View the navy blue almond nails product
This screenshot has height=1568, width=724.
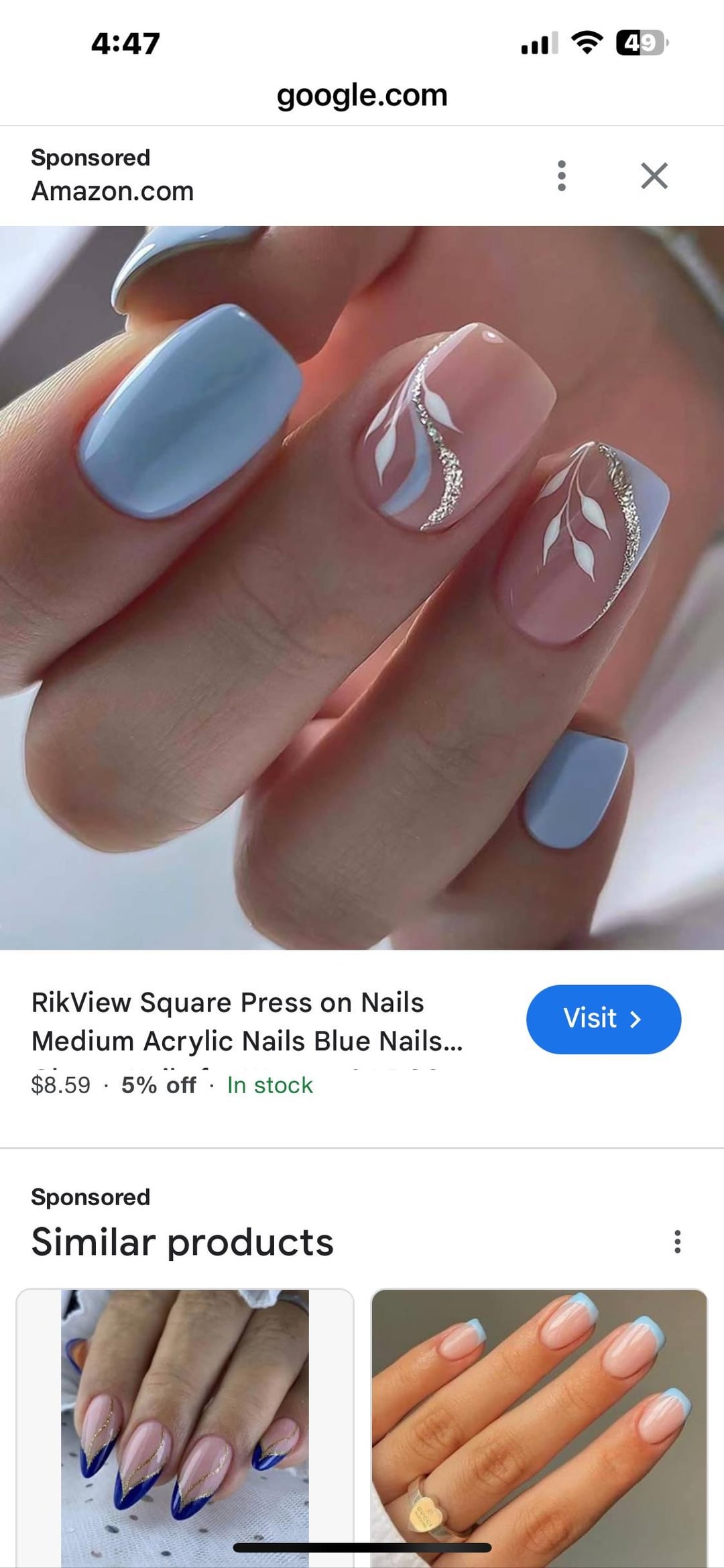coord(185,1427)
